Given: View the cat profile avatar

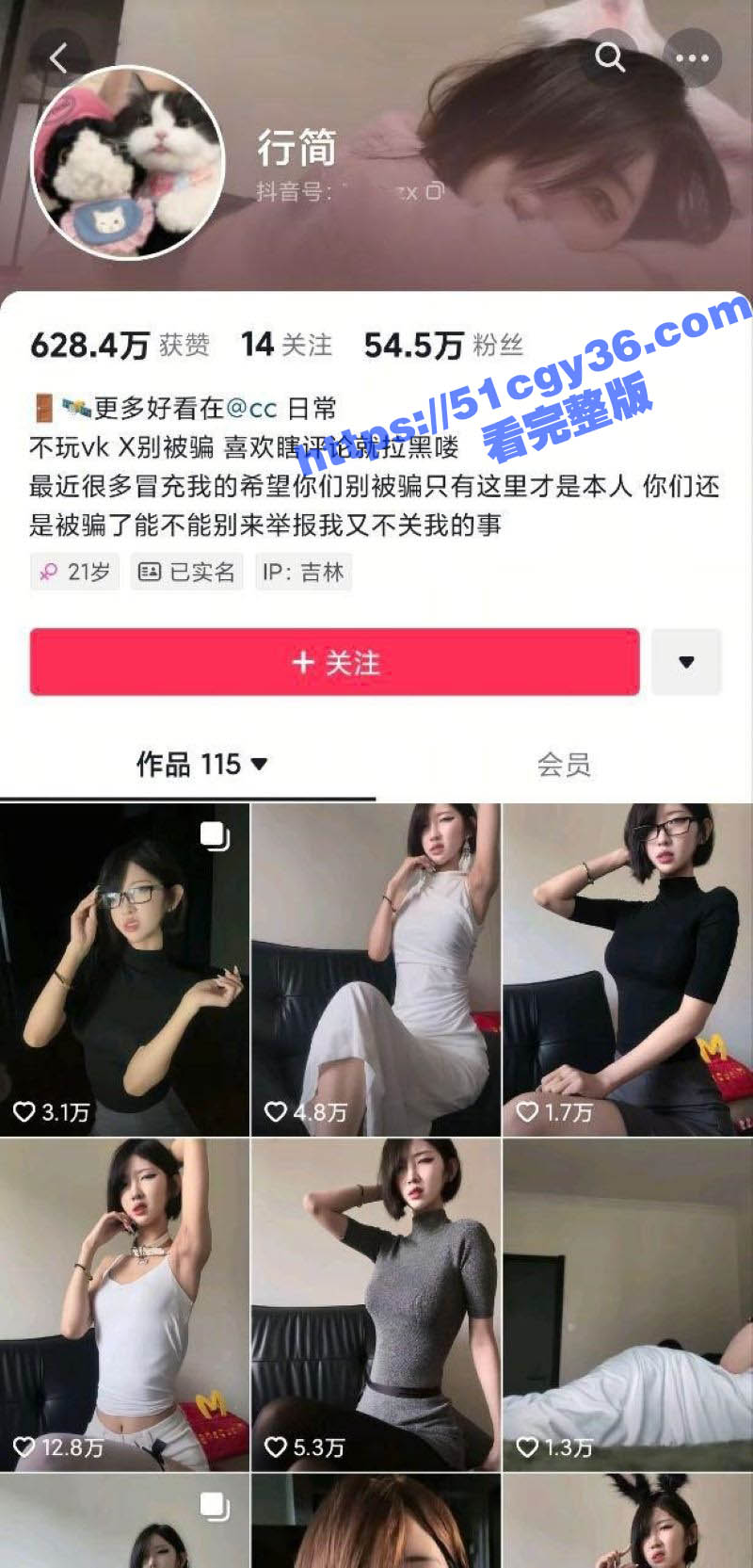Looking at the screenshot, I should click(128, 162).
